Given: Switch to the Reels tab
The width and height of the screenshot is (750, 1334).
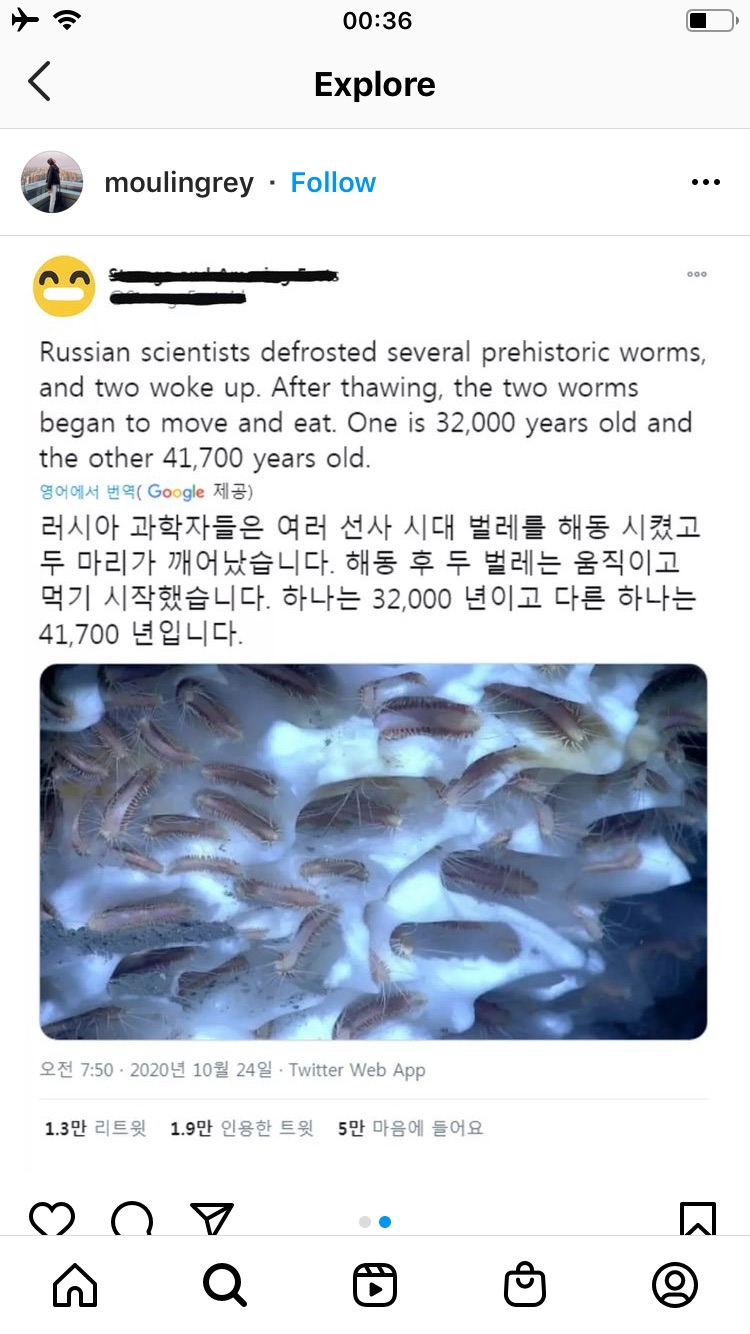Looking at the screenshot, I should pyautogui.click(x=375, y=1285).
